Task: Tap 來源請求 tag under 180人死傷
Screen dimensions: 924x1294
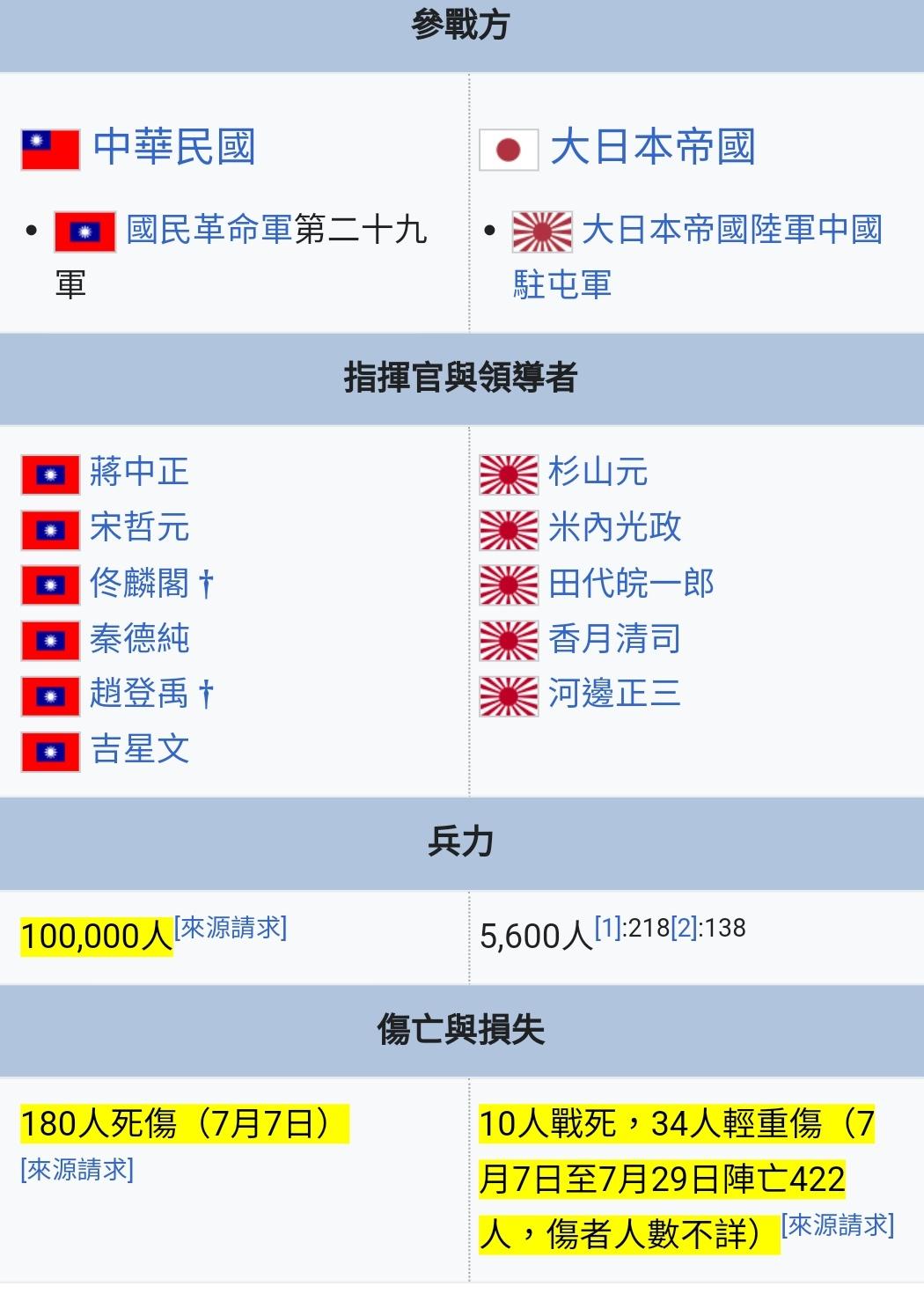Action: (x=77, y=1169)
